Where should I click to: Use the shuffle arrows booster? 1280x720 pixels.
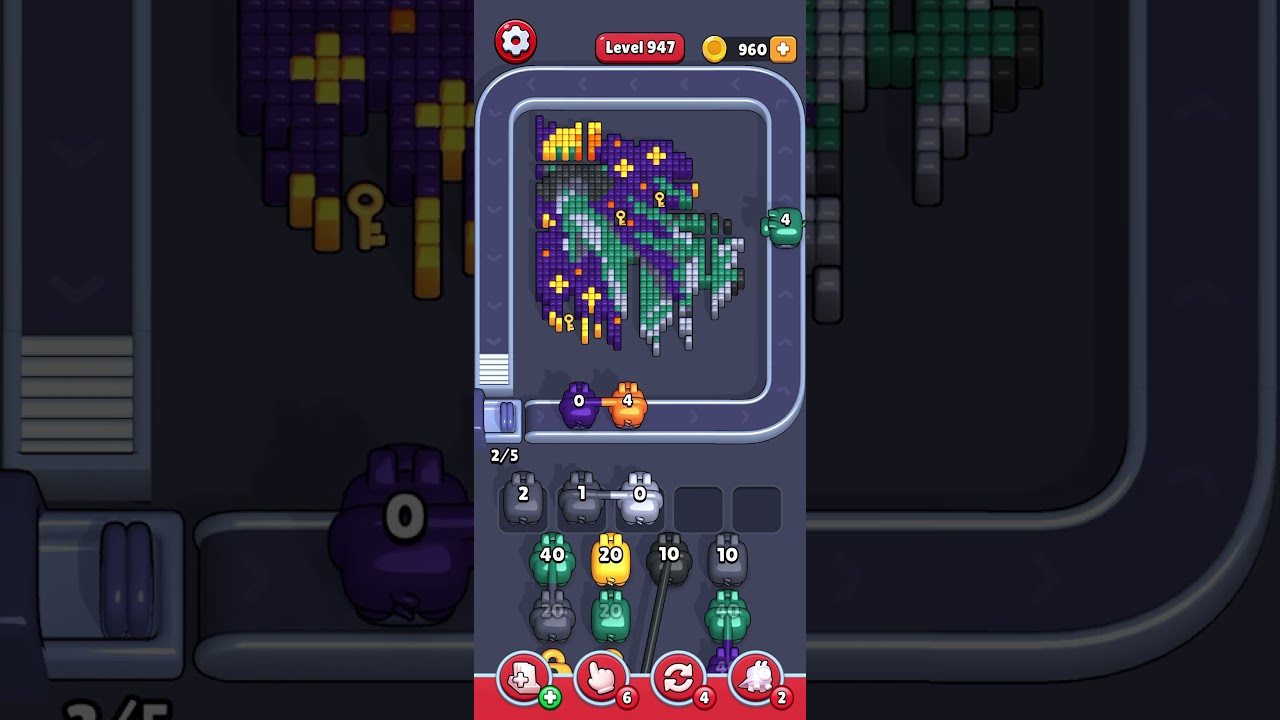click(x=678, y=679)
